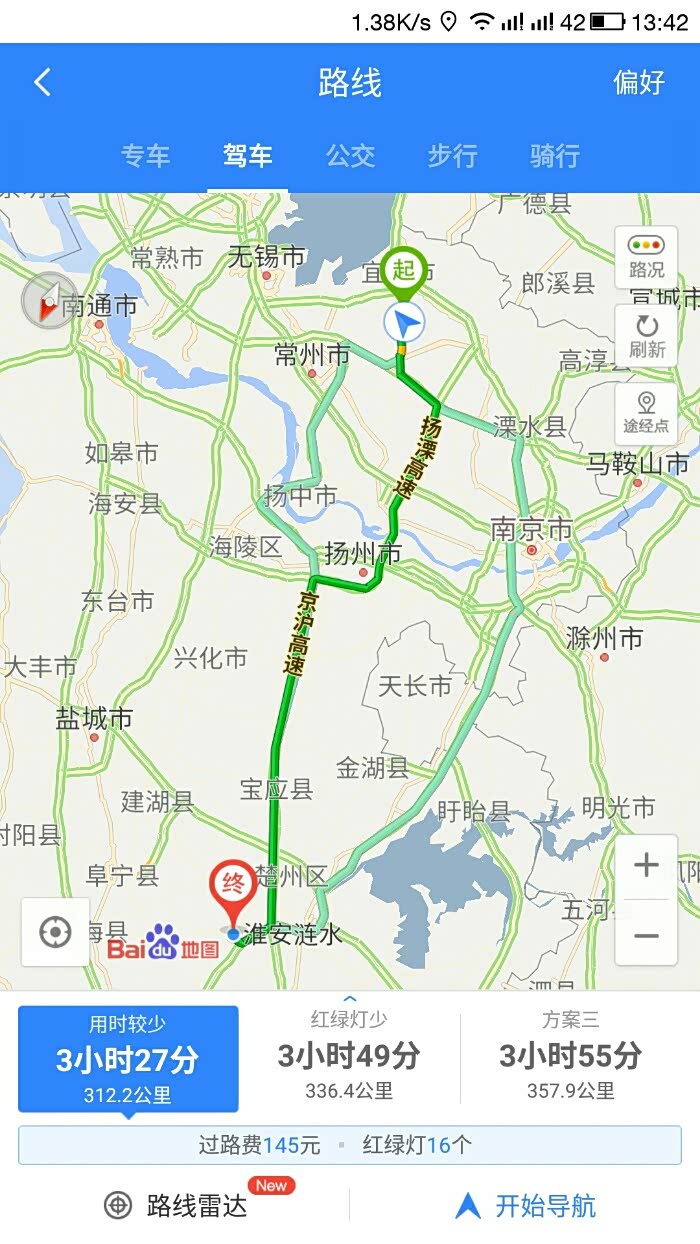Center the map on my location
The height and width of the screenshot is (1244, 700).
55,932
